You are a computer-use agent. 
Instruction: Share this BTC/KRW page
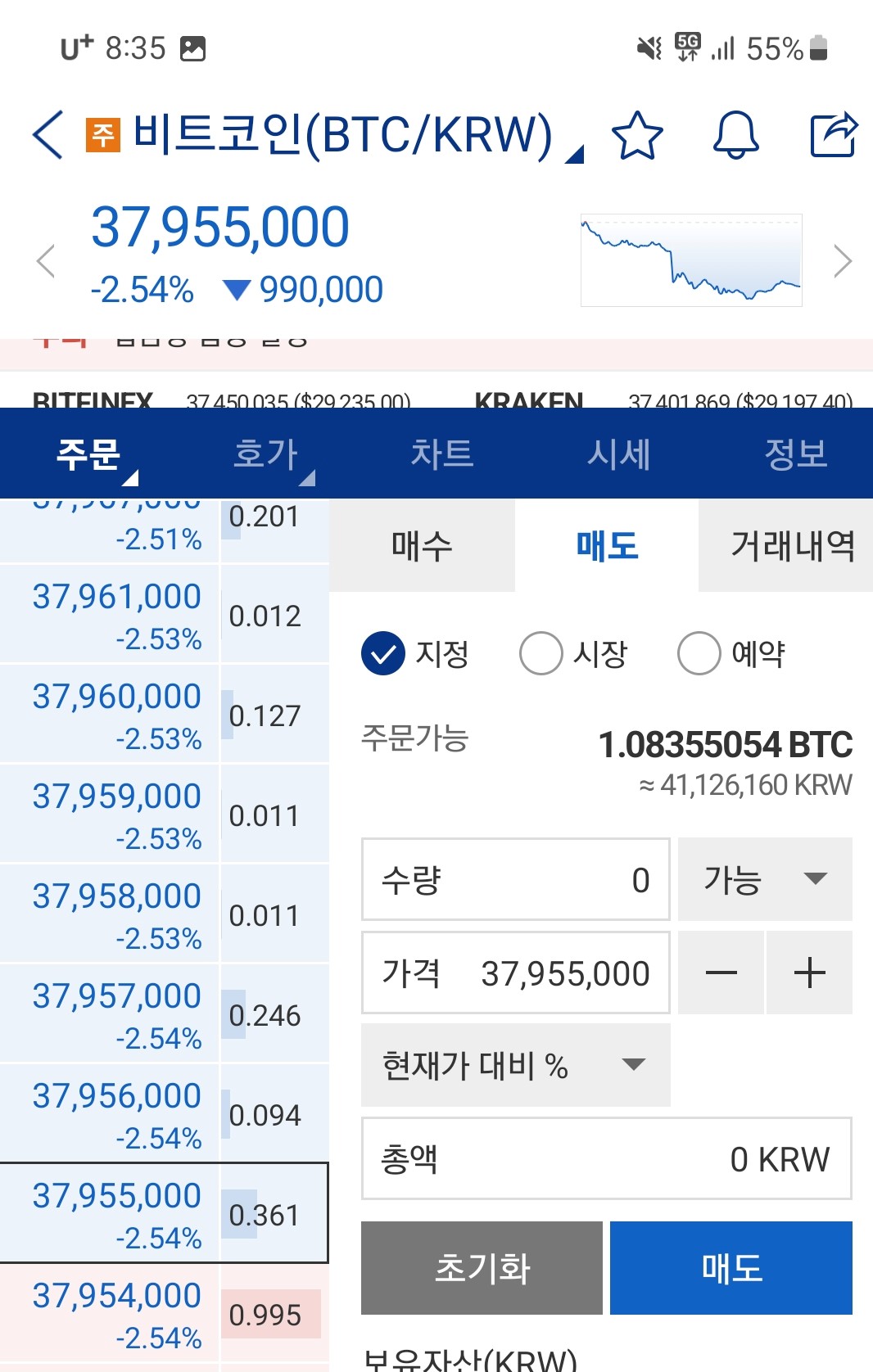(834, 134)
